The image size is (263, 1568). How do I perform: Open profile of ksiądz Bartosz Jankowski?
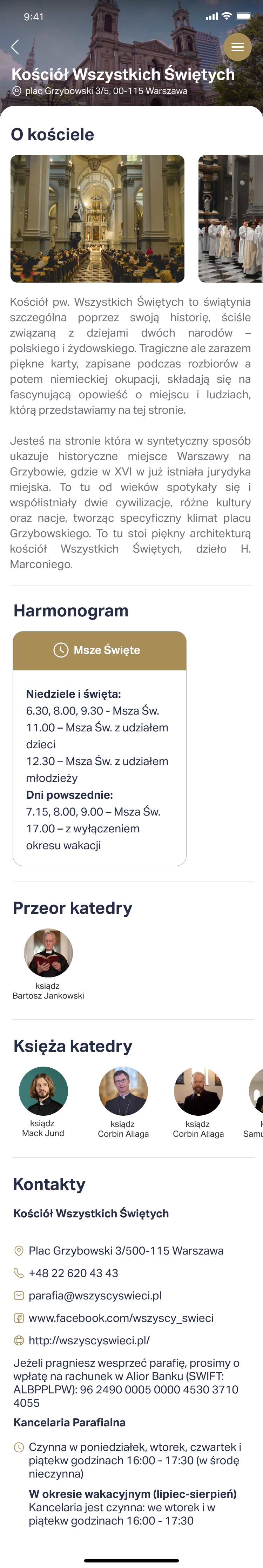tap(48, 953)
